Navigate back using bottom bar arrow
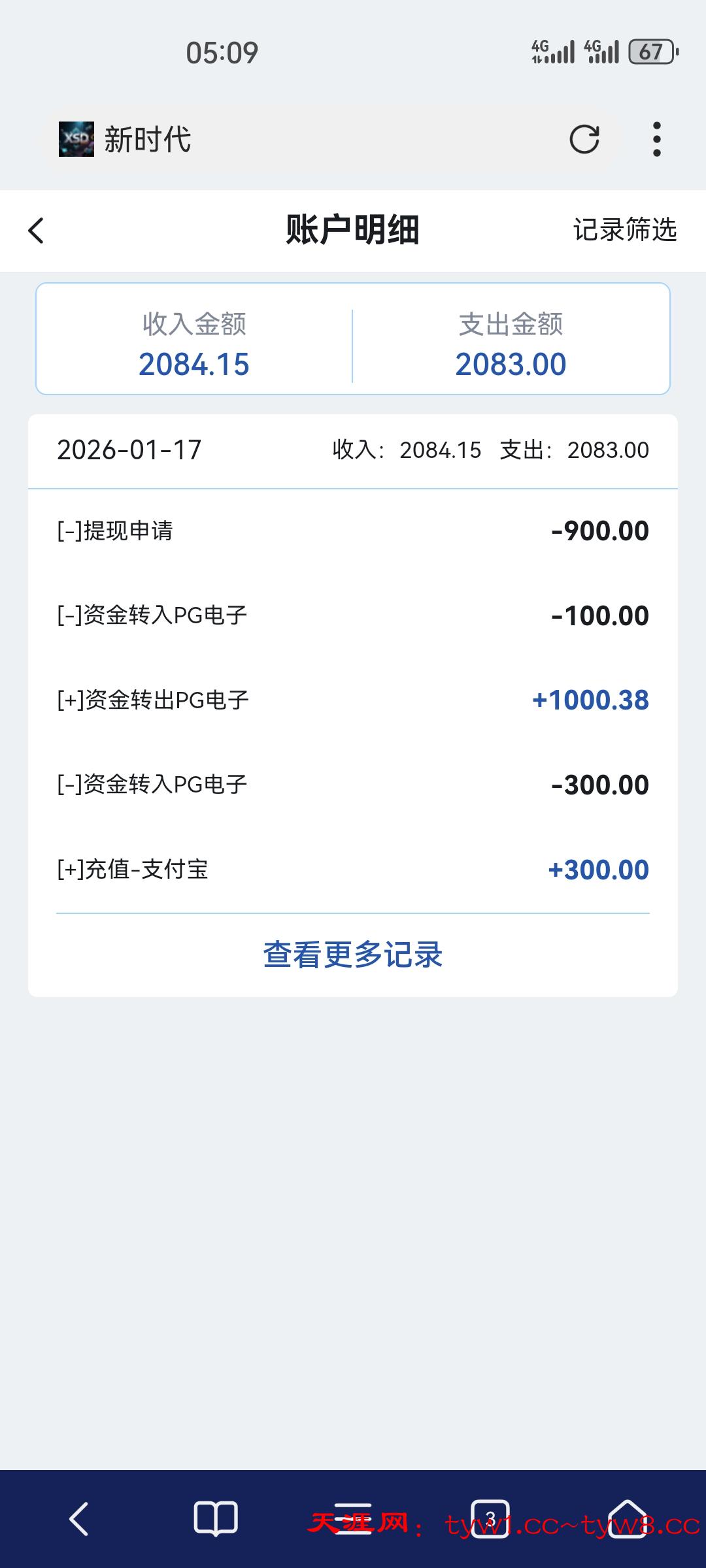This screenshot has height=1568, width=706. click(x=78, y=1518)
